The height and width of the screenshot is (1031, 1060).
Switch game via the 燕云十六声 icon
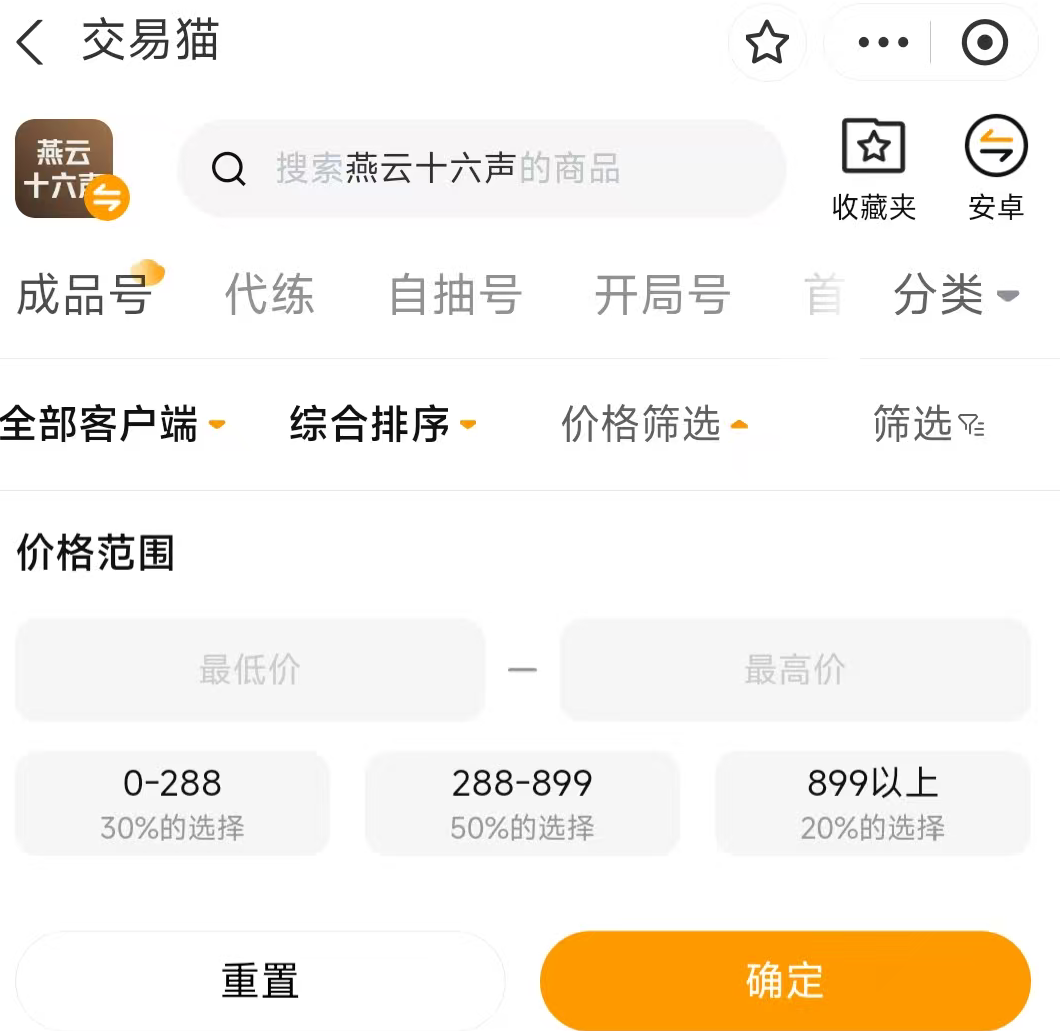click(68, 169)
